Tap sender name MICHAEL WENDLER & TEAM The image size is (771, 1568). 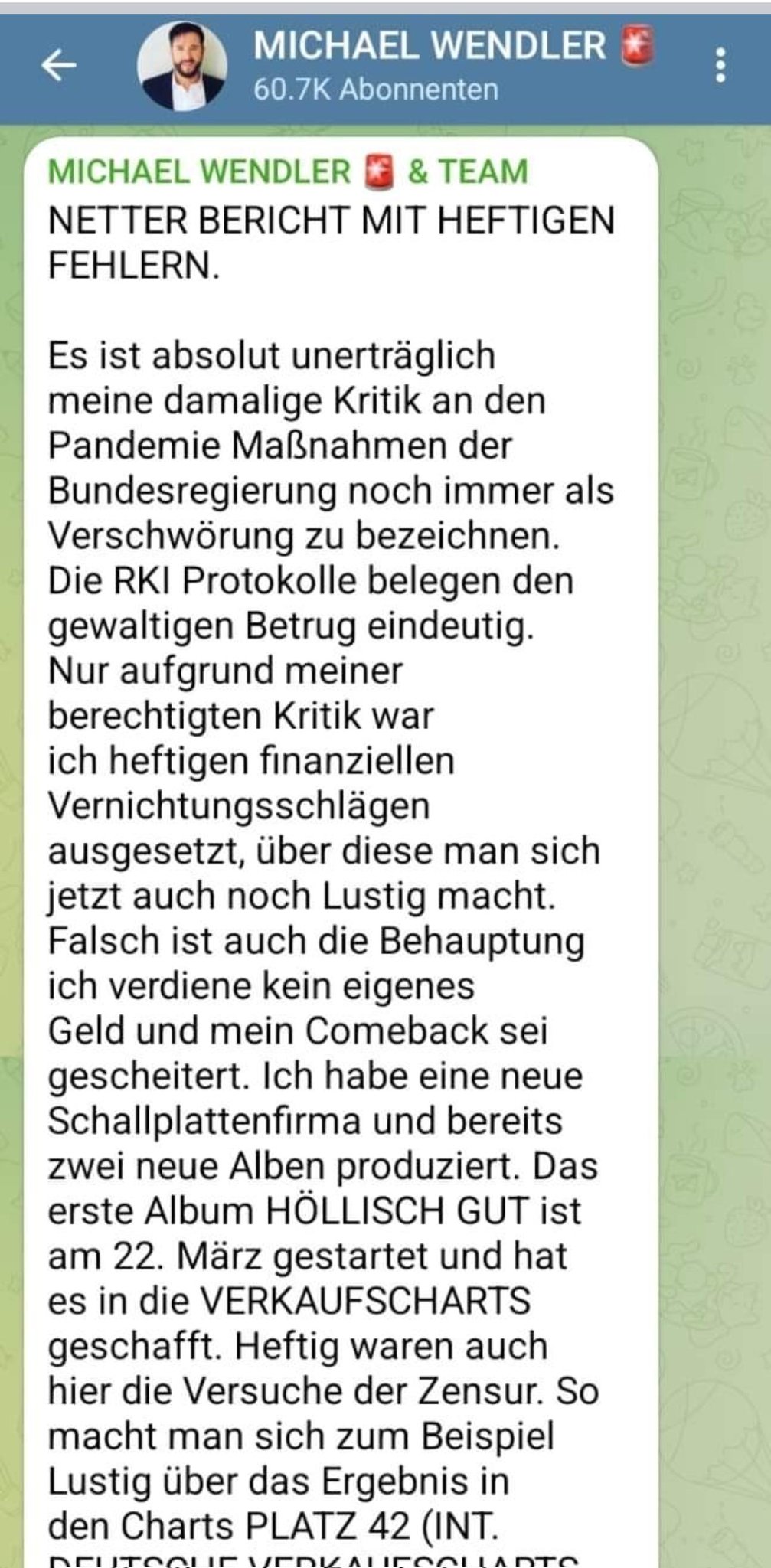288,171
